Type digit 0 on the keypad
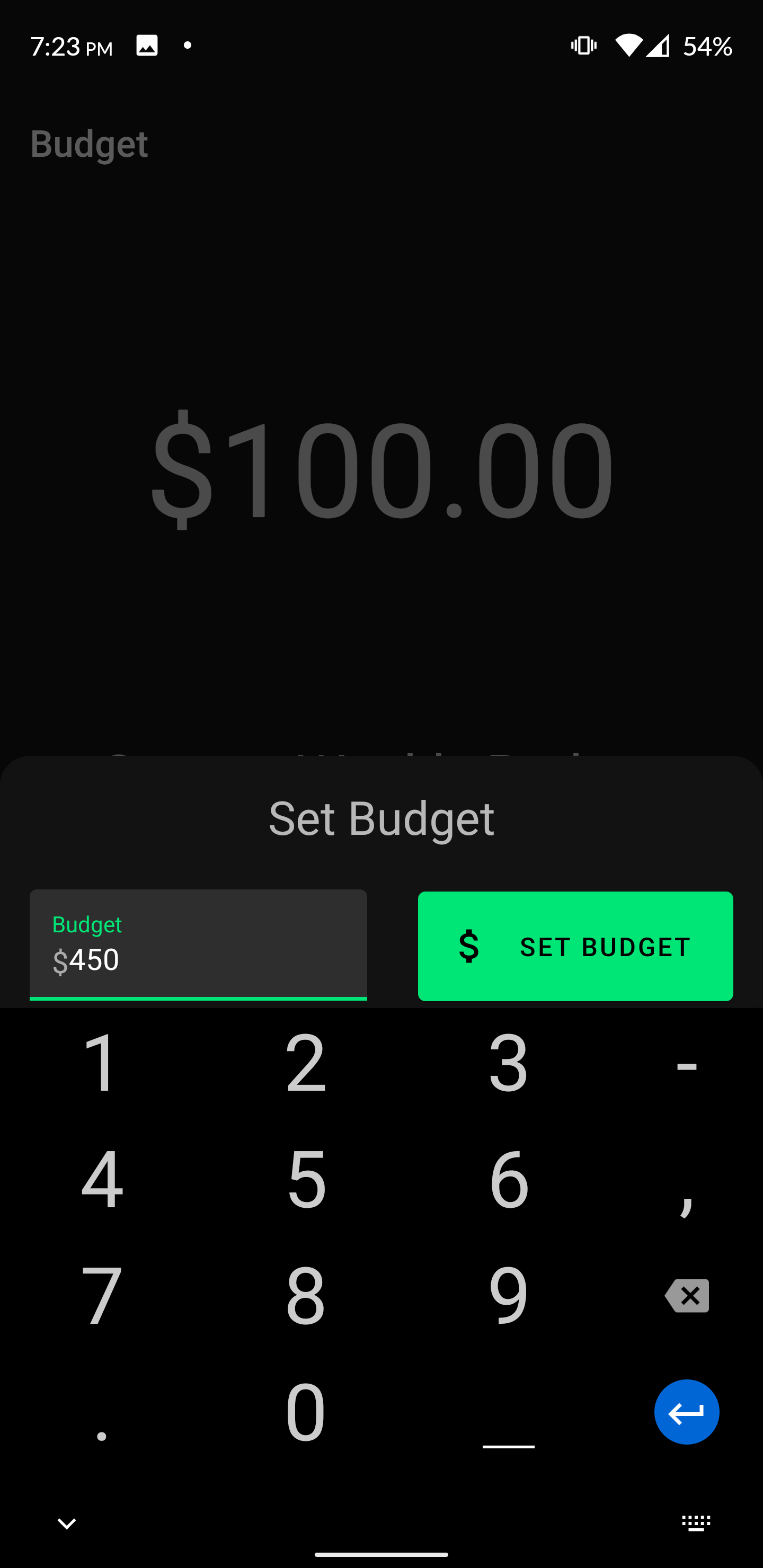Viewport: 763px width, 1568px height. coord(306,1412)
